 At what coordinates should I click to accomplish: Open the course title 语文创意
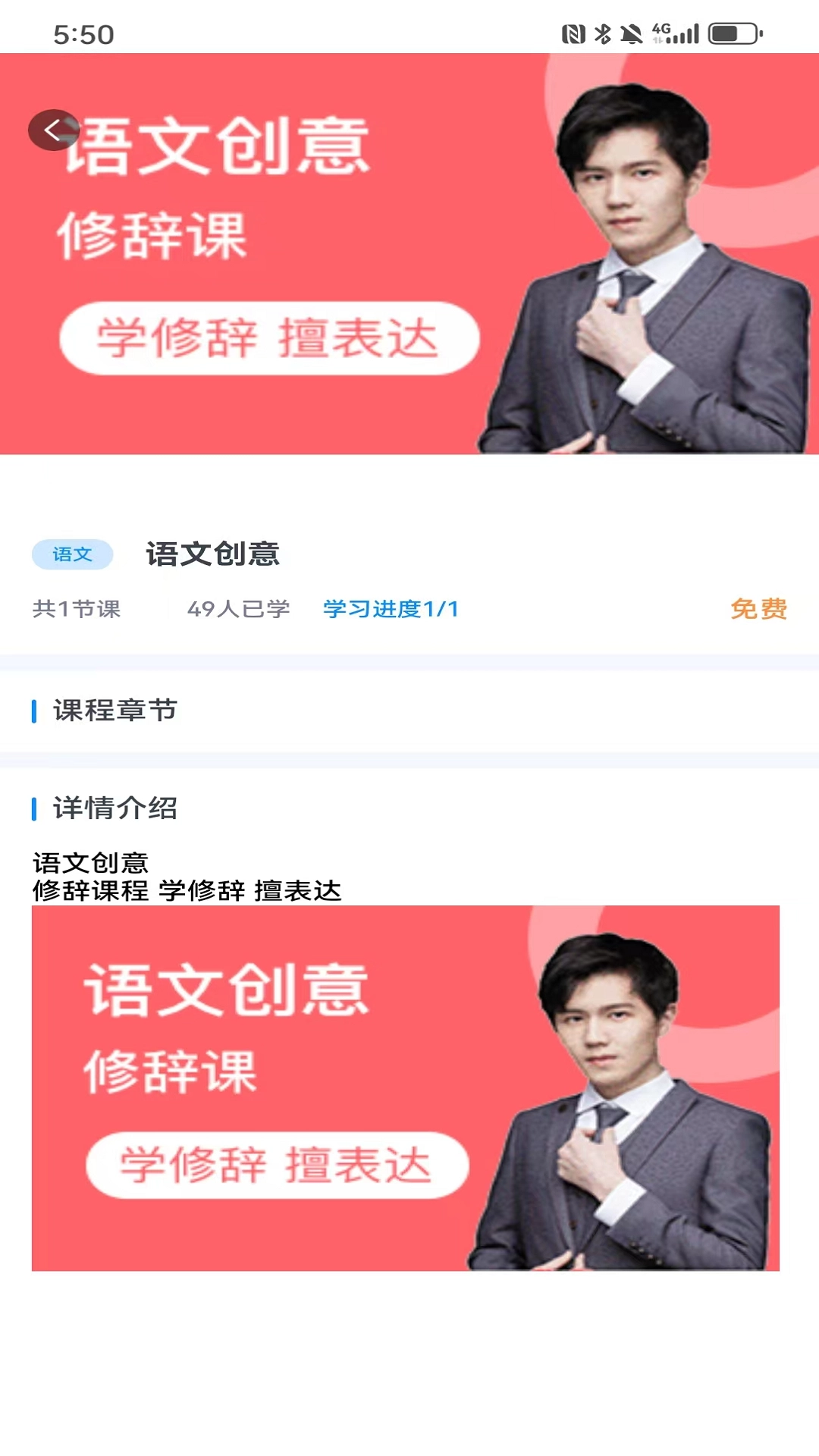coord(213,554)
